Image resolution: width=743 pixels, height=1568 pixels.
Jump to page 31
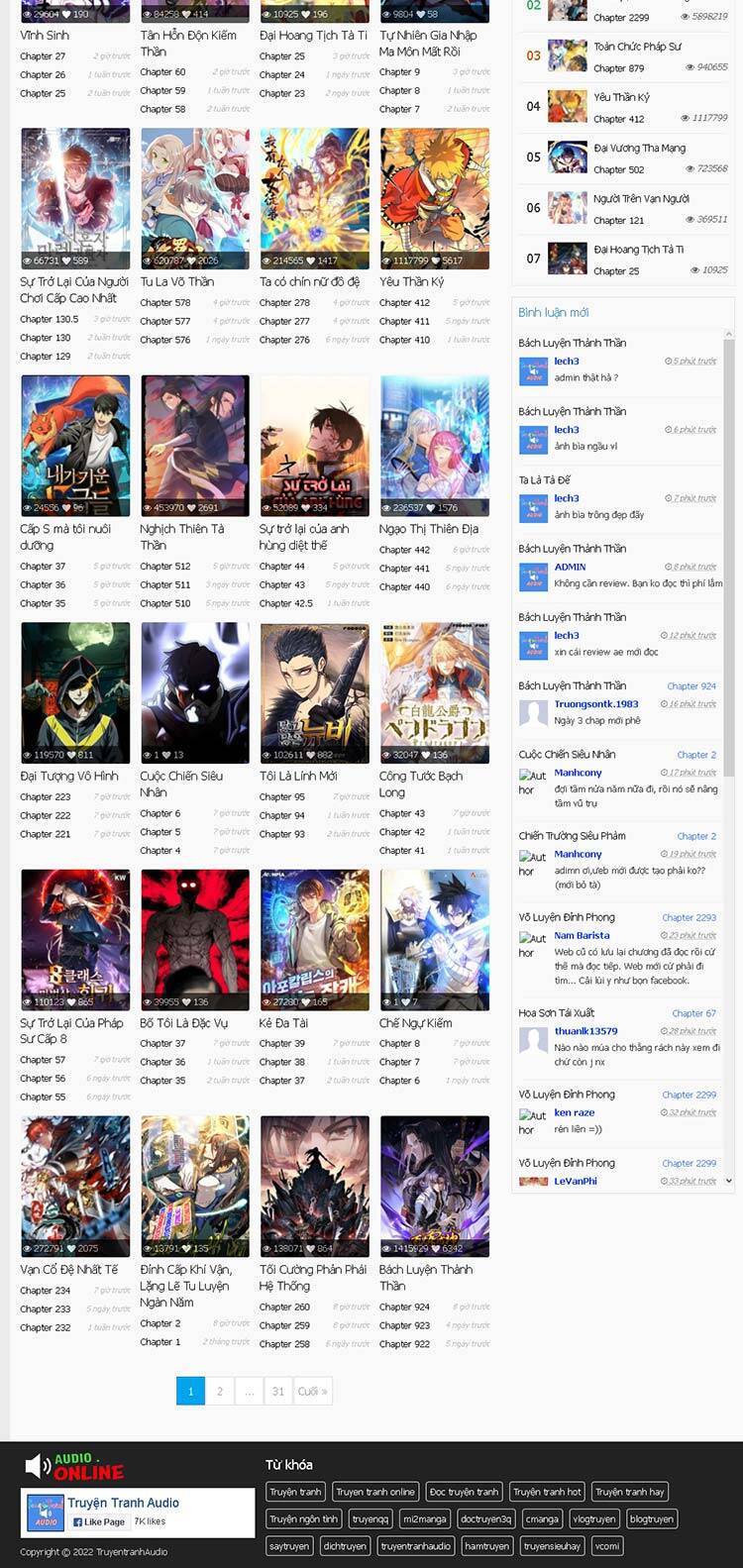pos(278,1391)
